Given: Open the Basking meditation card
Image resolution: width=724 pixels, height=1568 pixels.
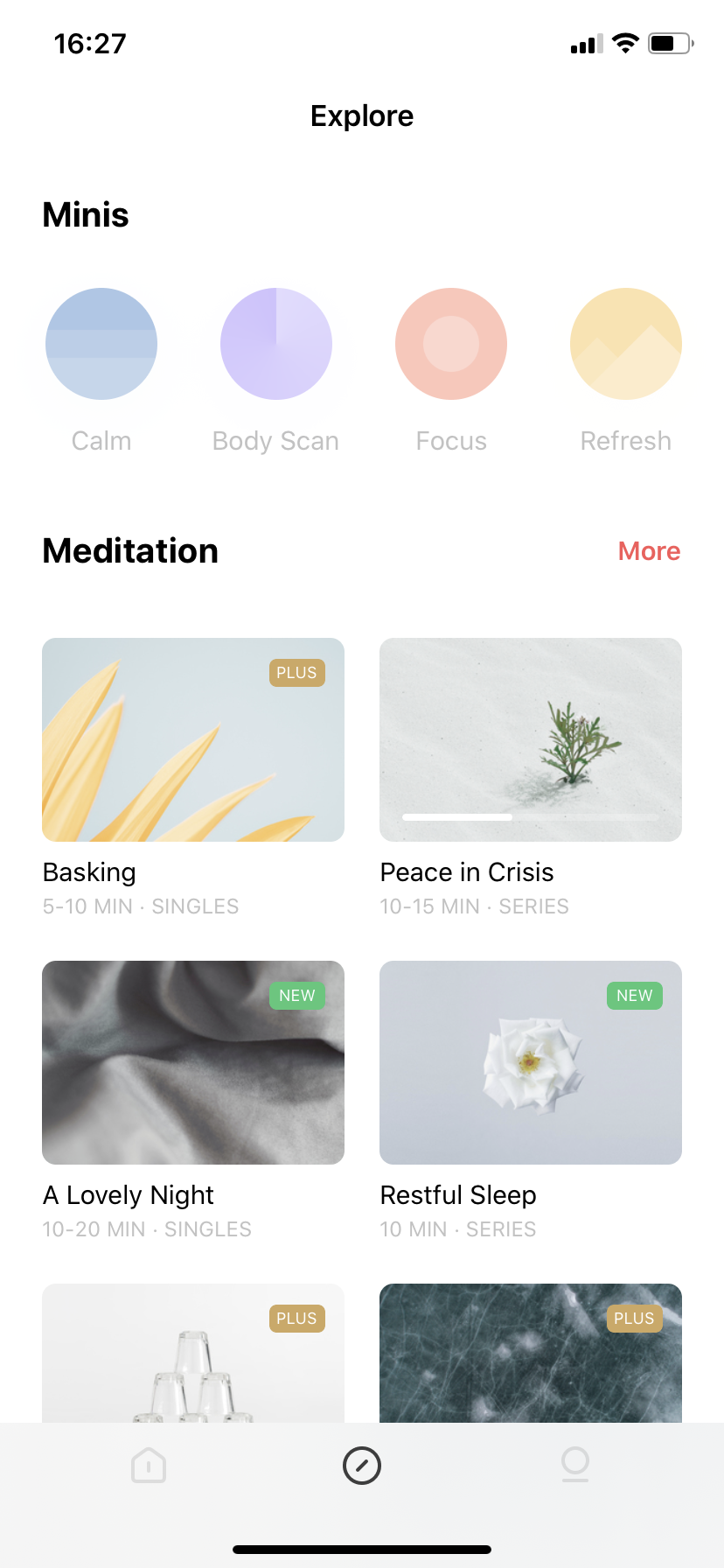Looking at the screenshot, I should [193, 740].
